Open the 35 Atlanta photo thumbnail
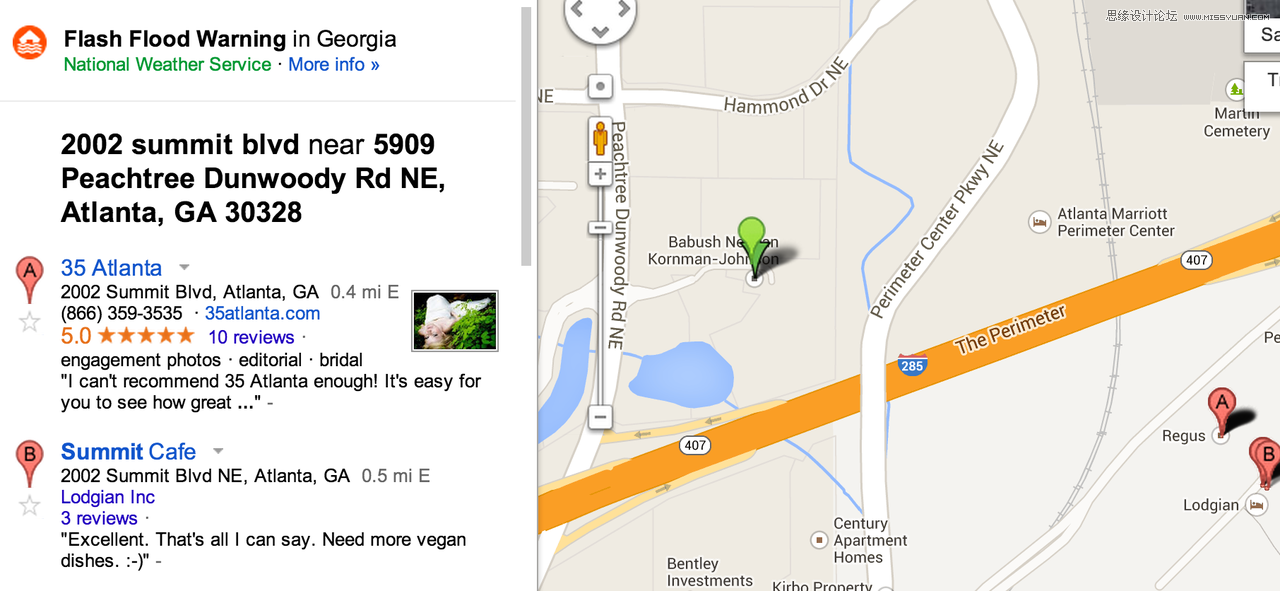Viewport: 1280px width, 591px height. (455, 321)
